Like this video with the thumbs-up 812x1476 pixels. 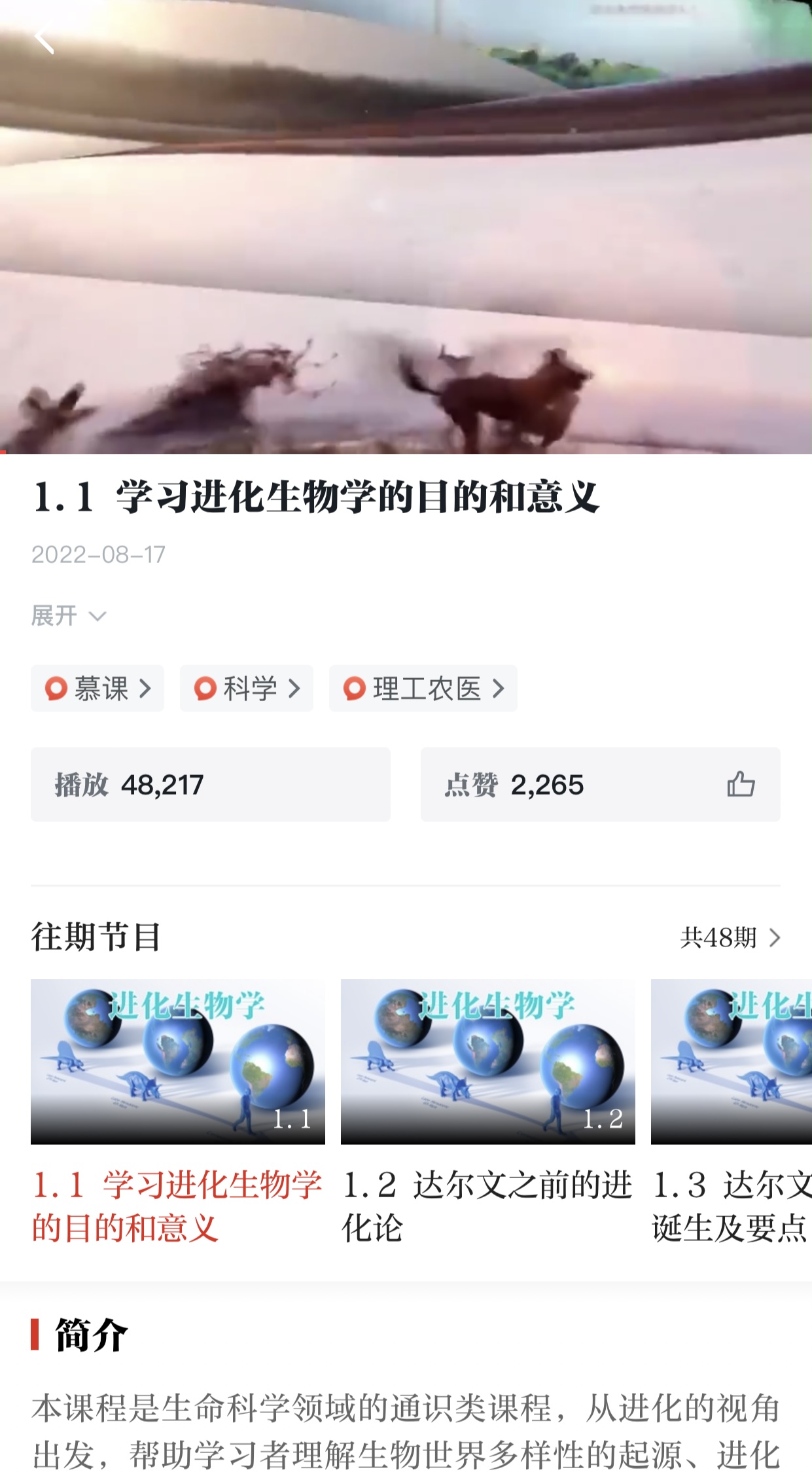click(x=741, y=784)
